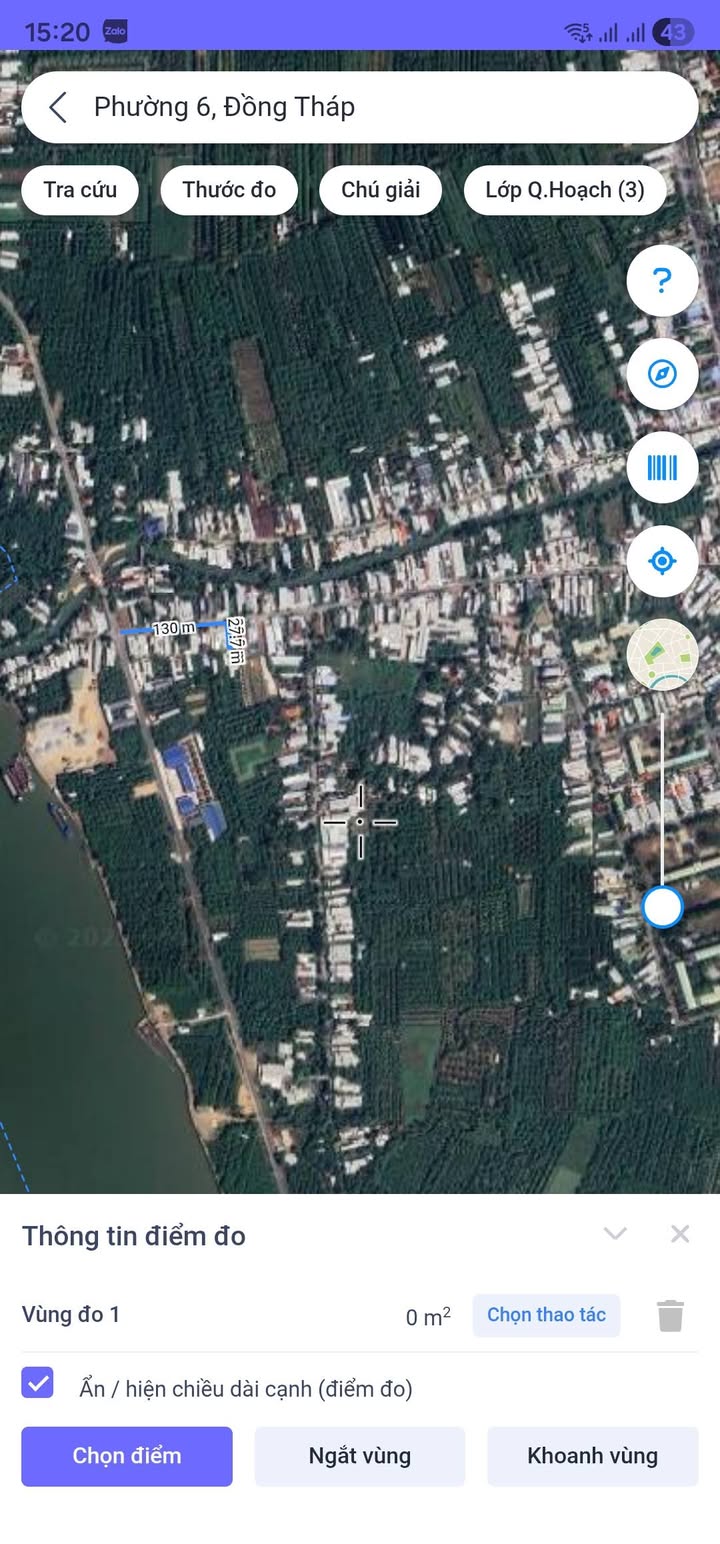Tap the Chọn điểm button
This screenshot has width=720, height=1544.
point(127,1456)
